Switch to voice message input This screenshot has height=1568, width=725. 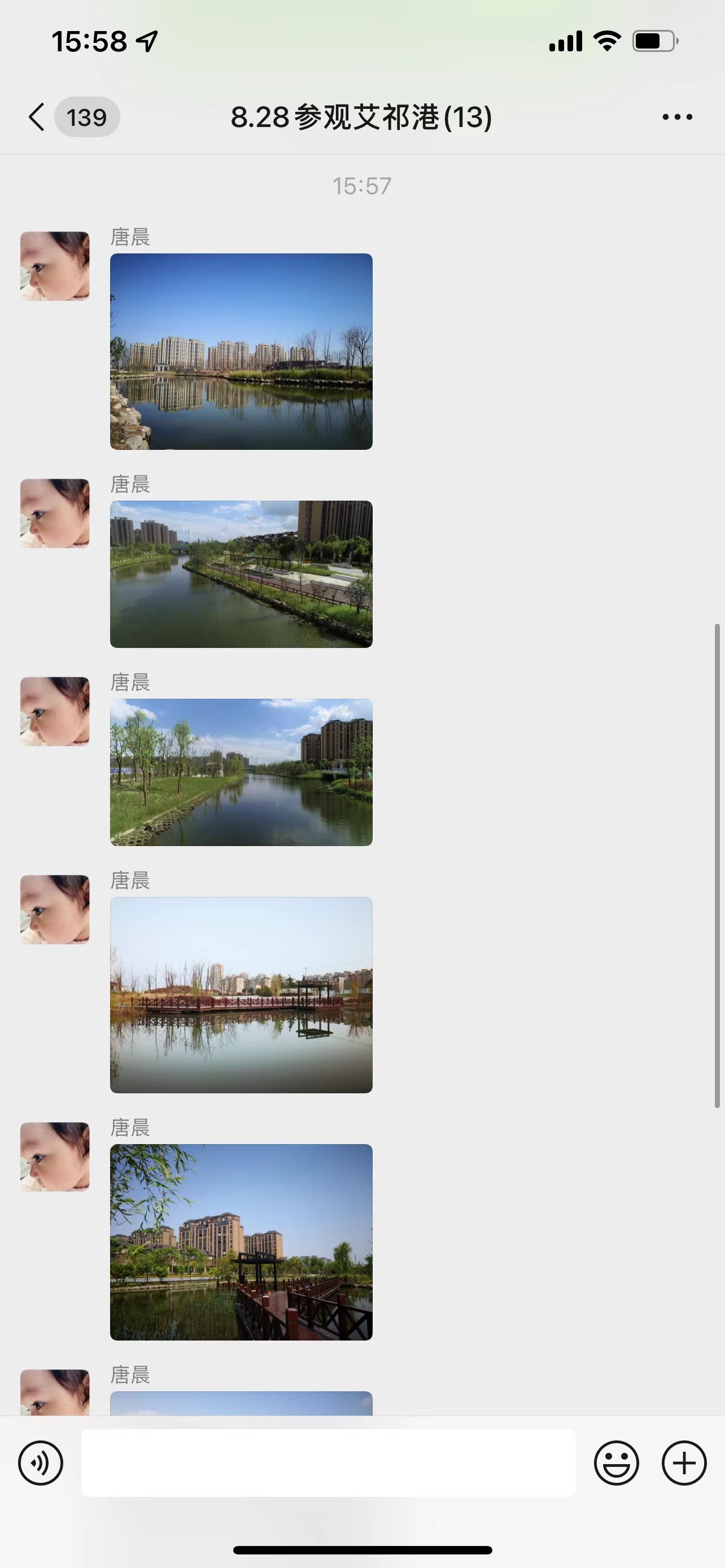click(x=41, y=1462)
